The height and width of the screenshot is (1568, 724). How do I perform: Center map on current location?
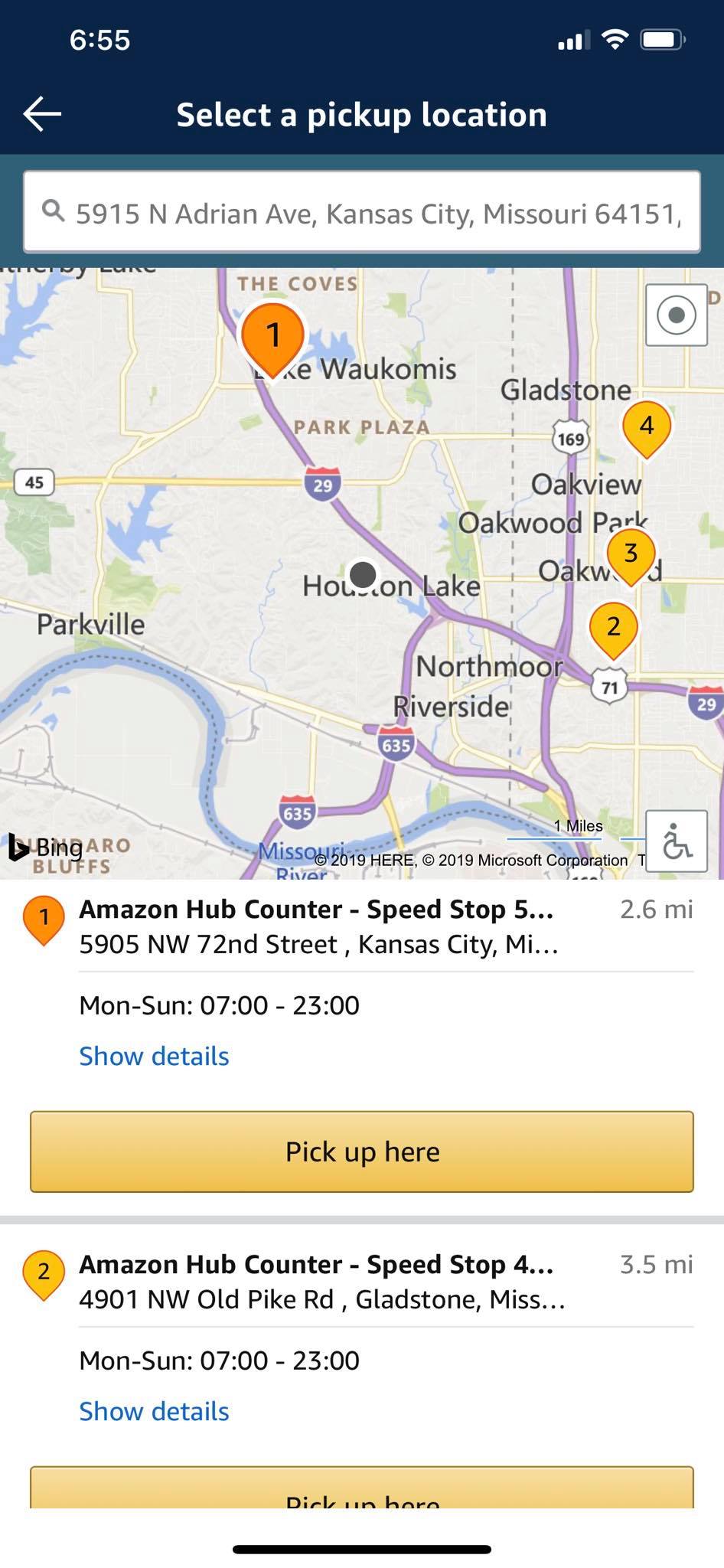(676, 315)
